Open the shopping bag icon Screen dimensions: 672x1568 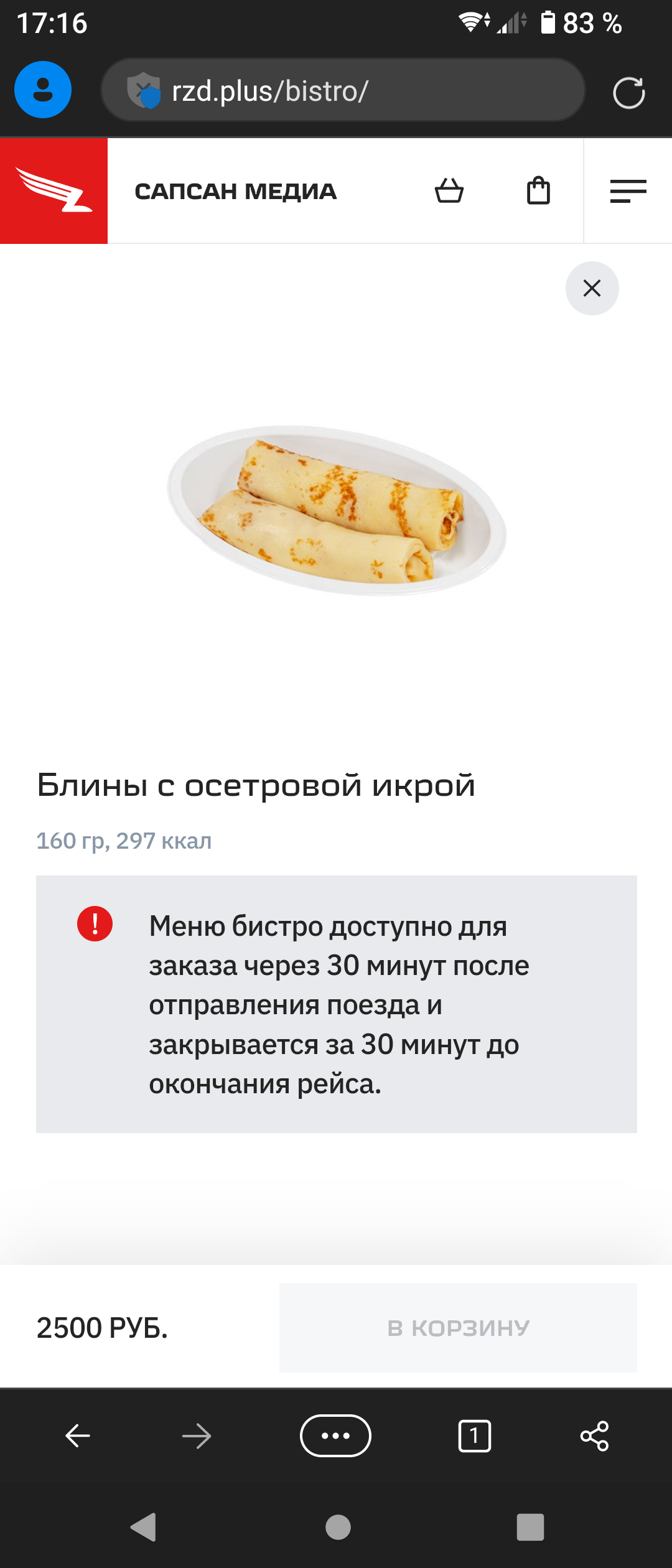pos(538,191)
